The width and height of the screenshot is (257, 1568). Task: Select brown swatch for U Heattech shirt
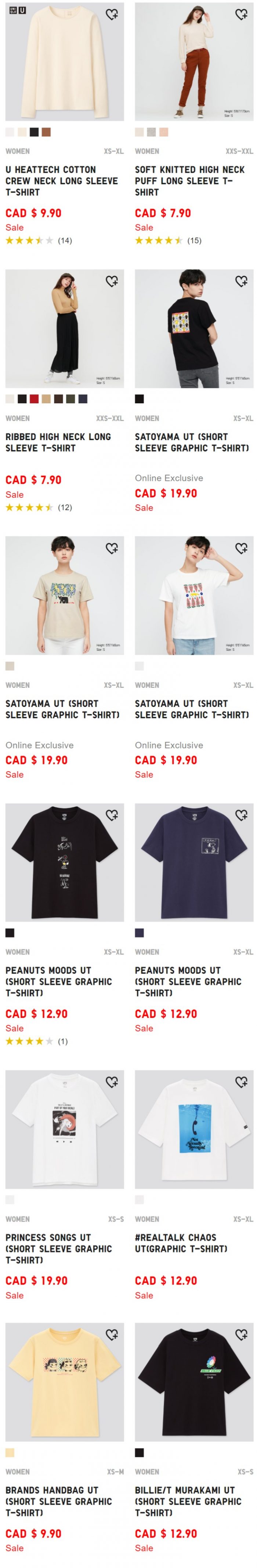click(46, 132)
